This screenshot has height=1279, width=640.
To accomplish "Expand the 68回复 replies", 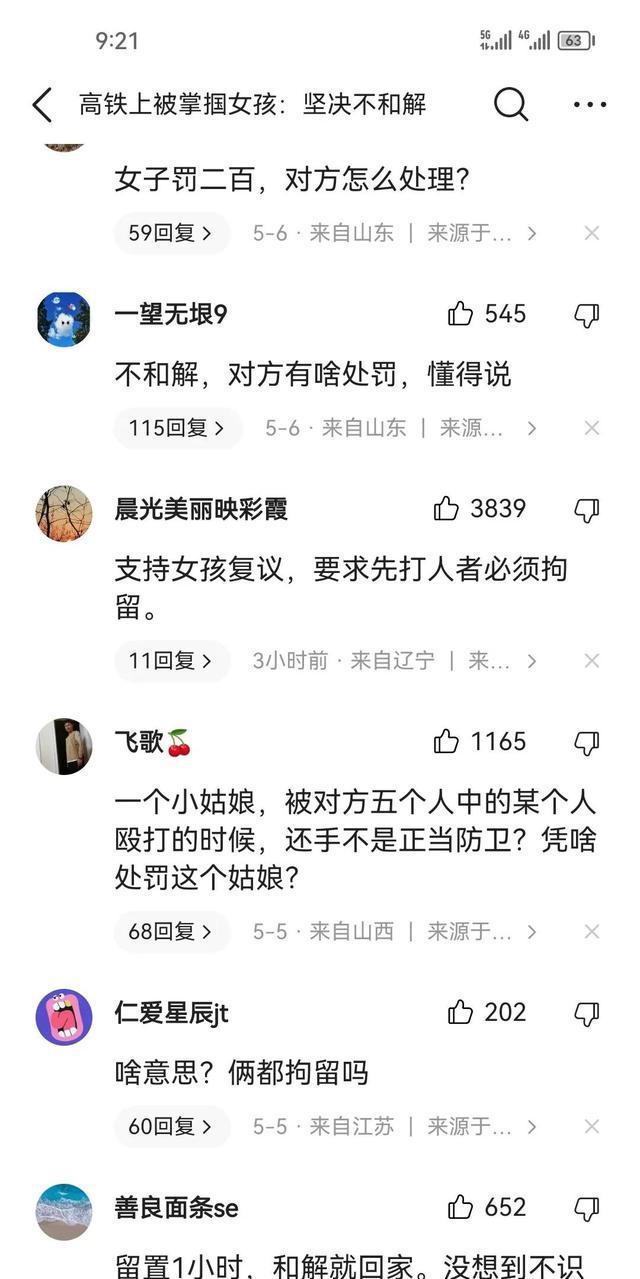I will 171,932.
